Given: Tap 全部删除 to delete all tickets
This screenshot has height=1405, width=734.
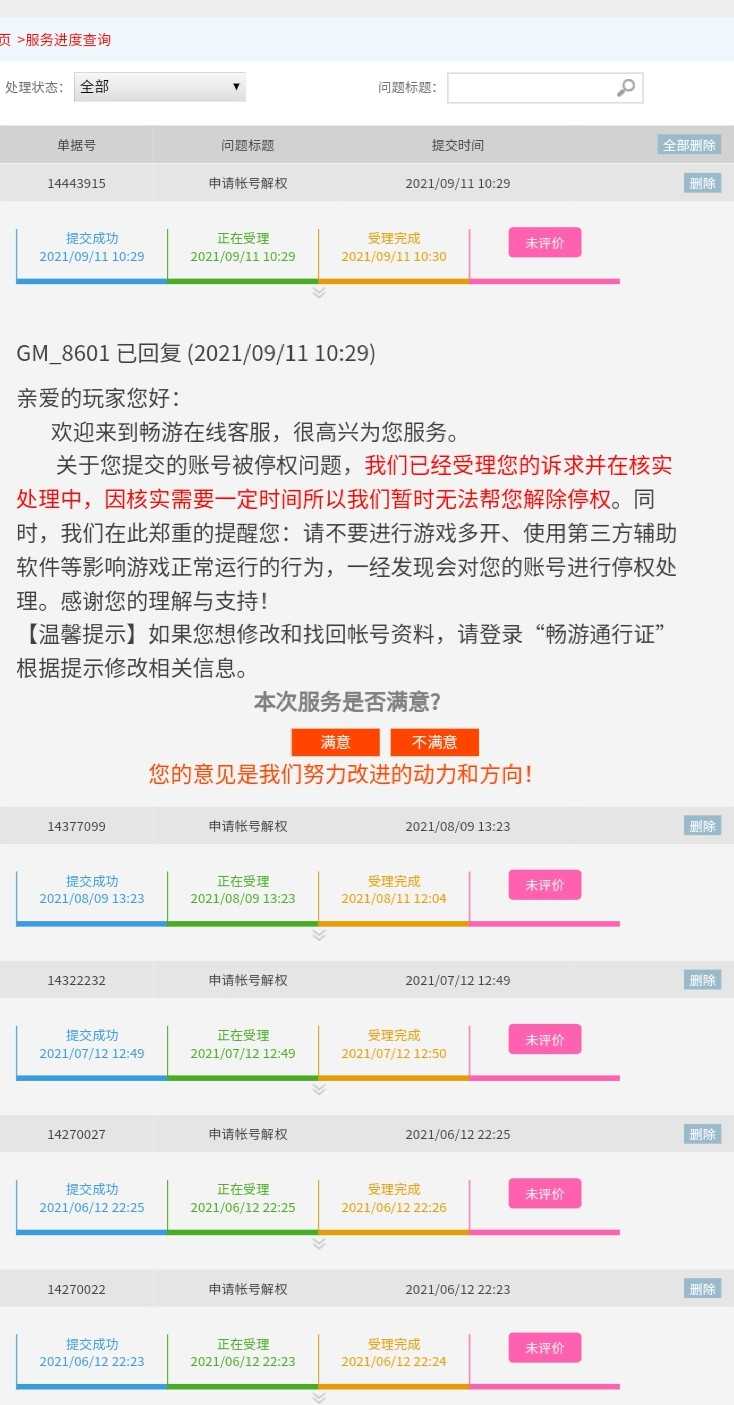Looking at the screenshot, I should pos(689,145).
